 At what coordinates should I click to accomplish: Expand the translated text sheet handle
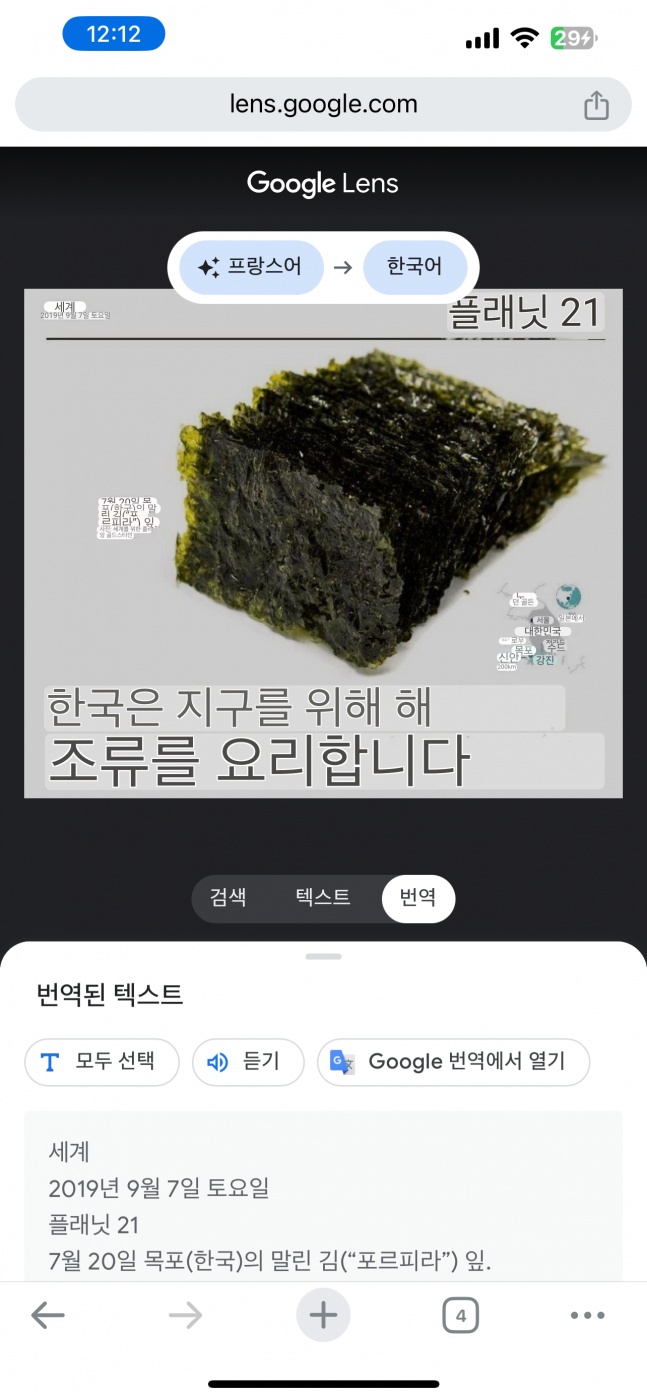coord(323,957)
